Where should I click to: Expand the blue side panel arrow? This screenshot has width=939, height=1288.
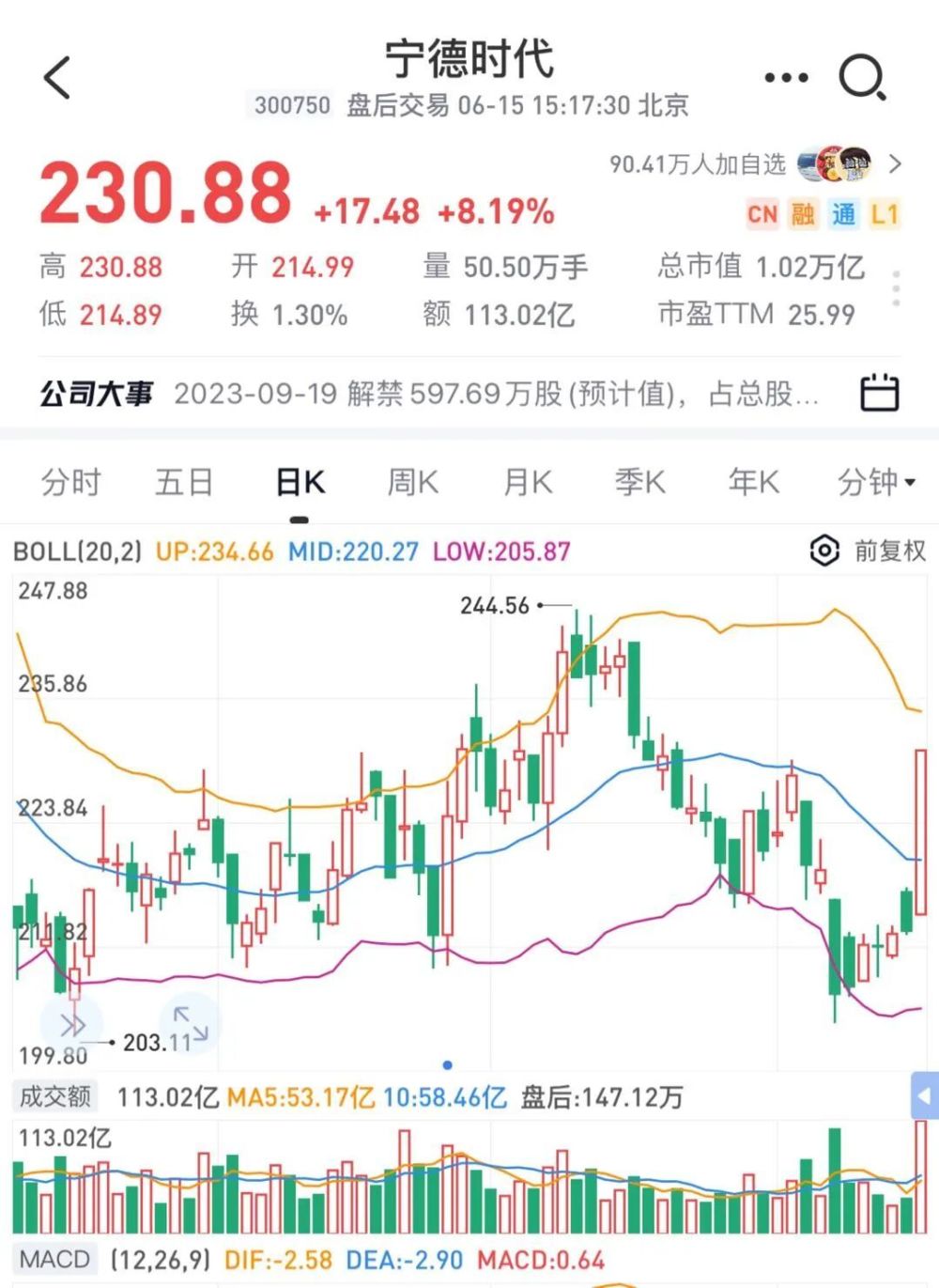click(925, 1095)
